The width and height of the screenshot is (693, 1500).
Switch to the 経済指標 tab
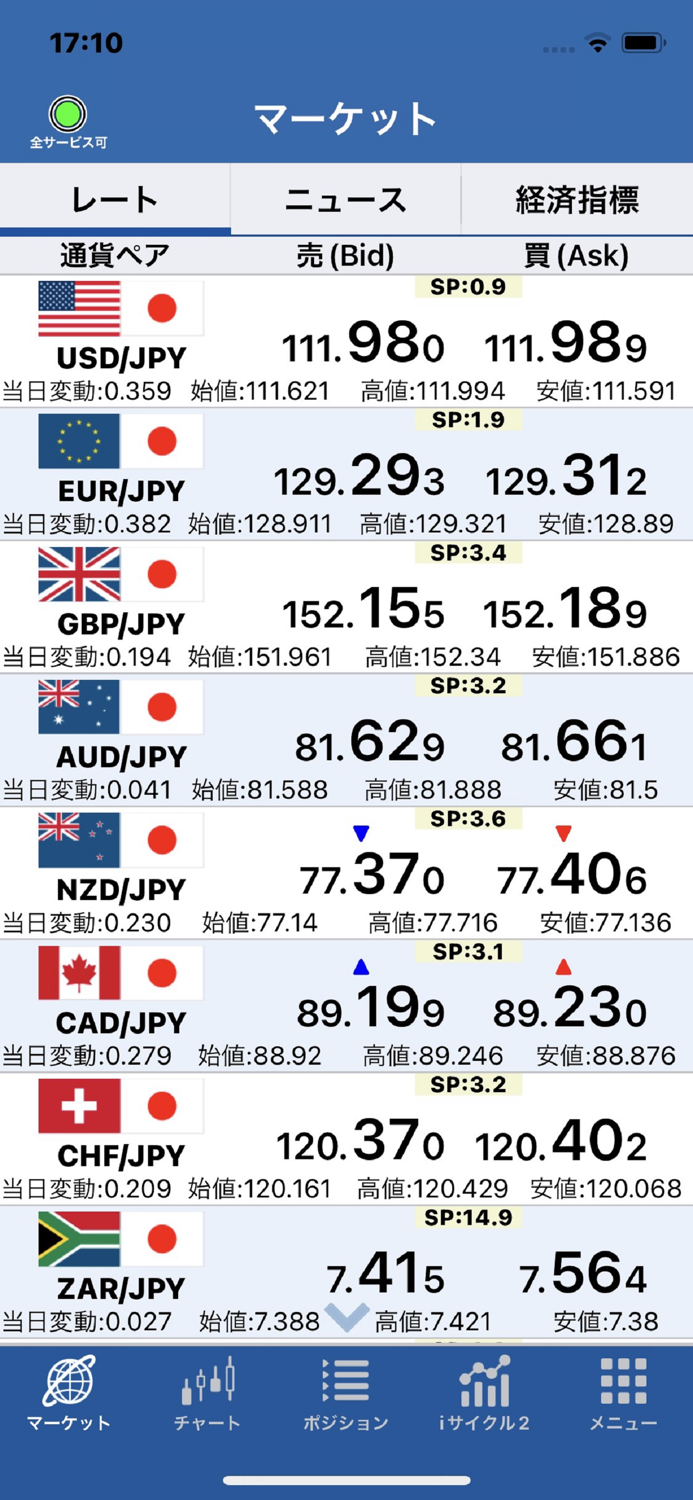pos(577,199)
